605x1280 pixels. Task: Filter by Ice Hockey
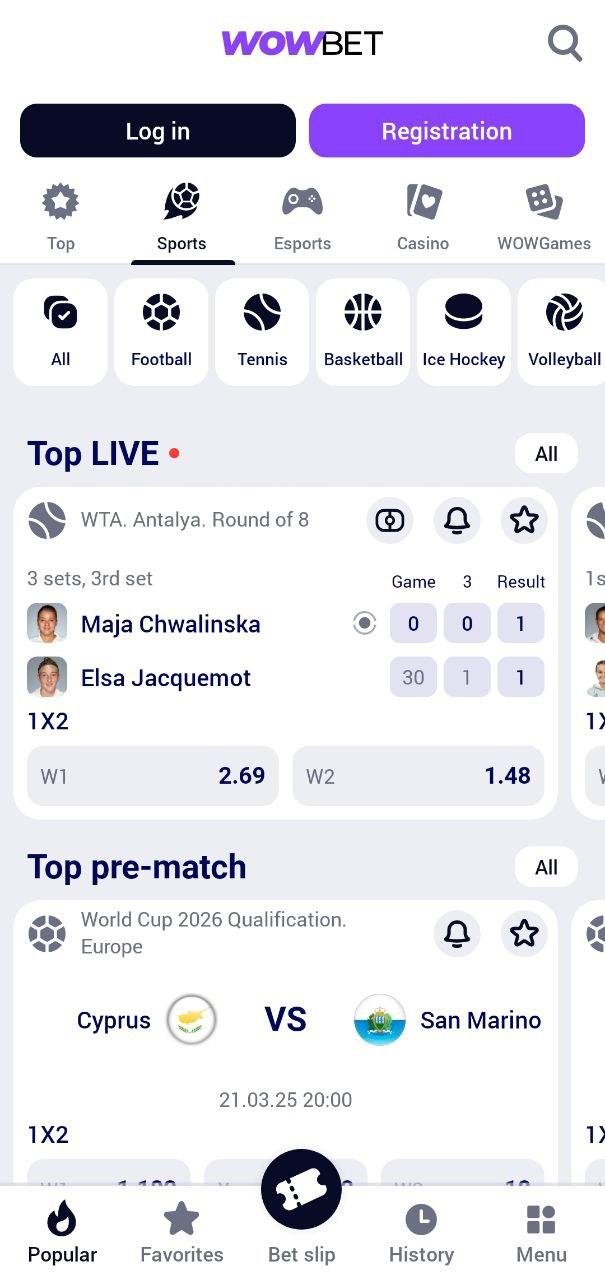[463, 332]
